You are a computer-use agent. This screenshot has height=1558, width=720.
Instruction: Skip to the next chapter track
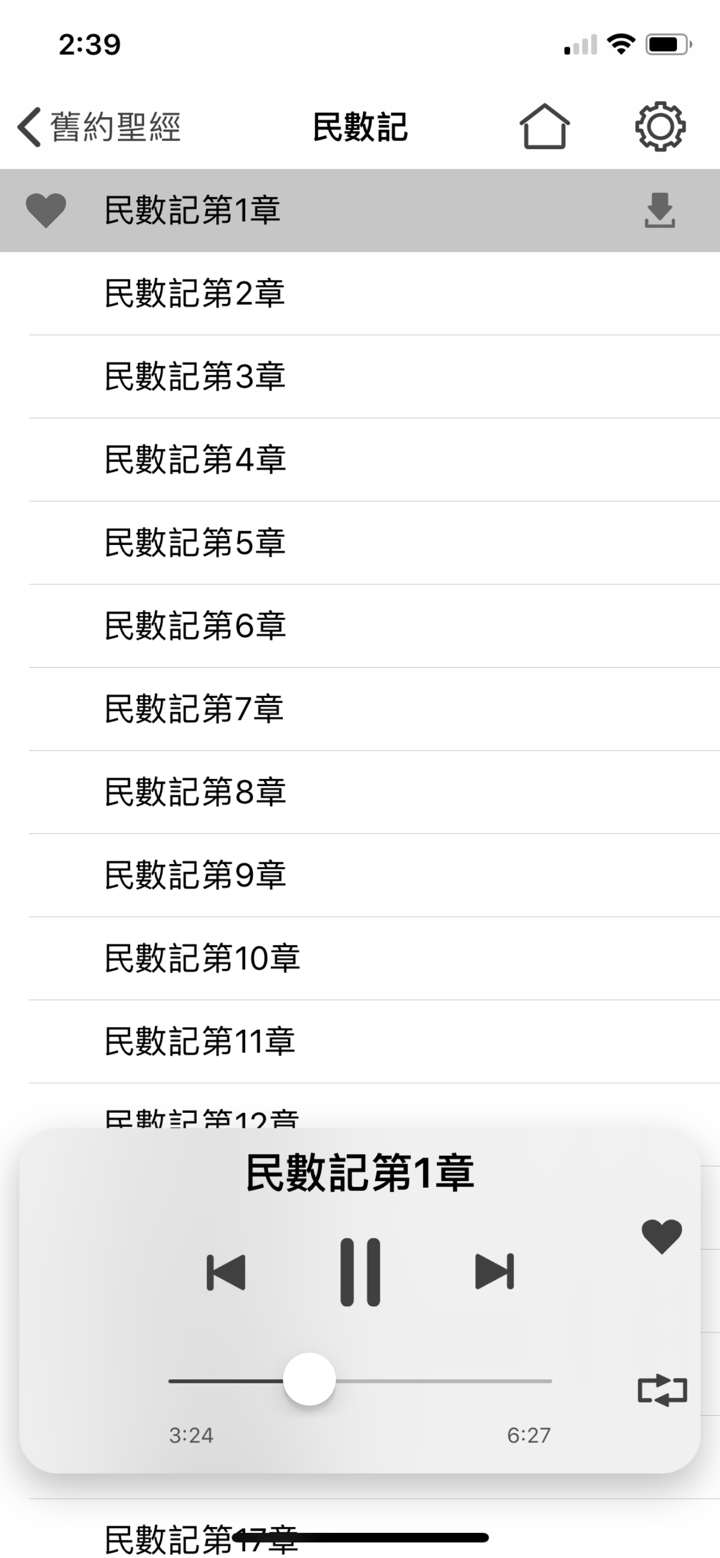[x=492, y=1270]
